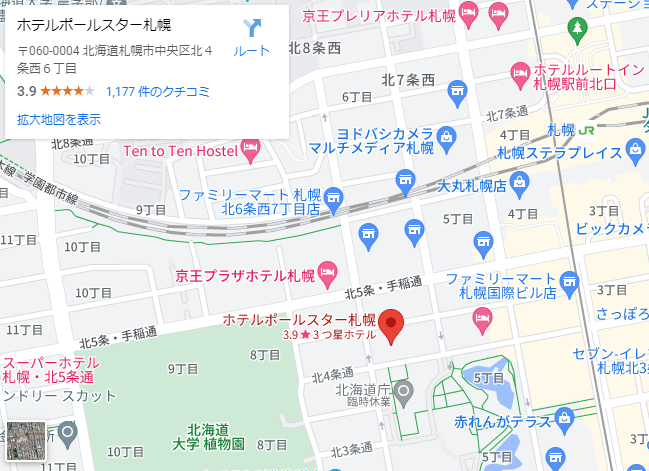Select ホテルルートイン札幌駅前北口 marker
The height and width of the screenshot is (471, 649).
click(x=519, y=72)
